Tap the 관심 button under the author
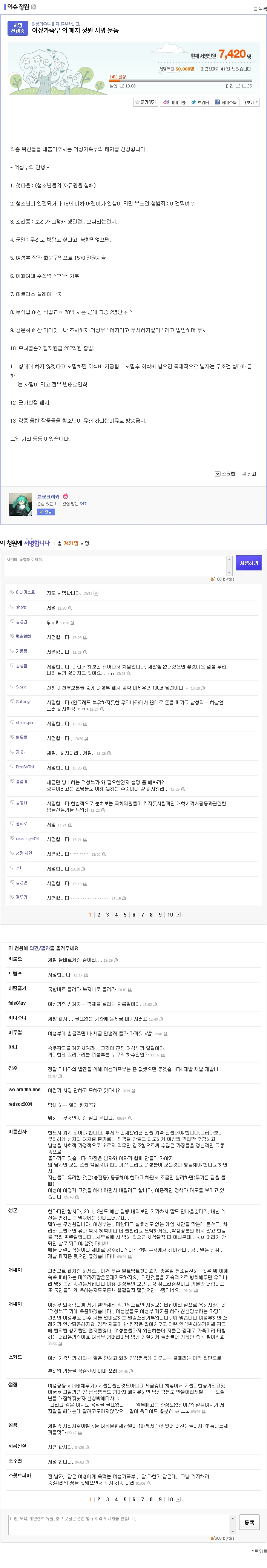 46,512
